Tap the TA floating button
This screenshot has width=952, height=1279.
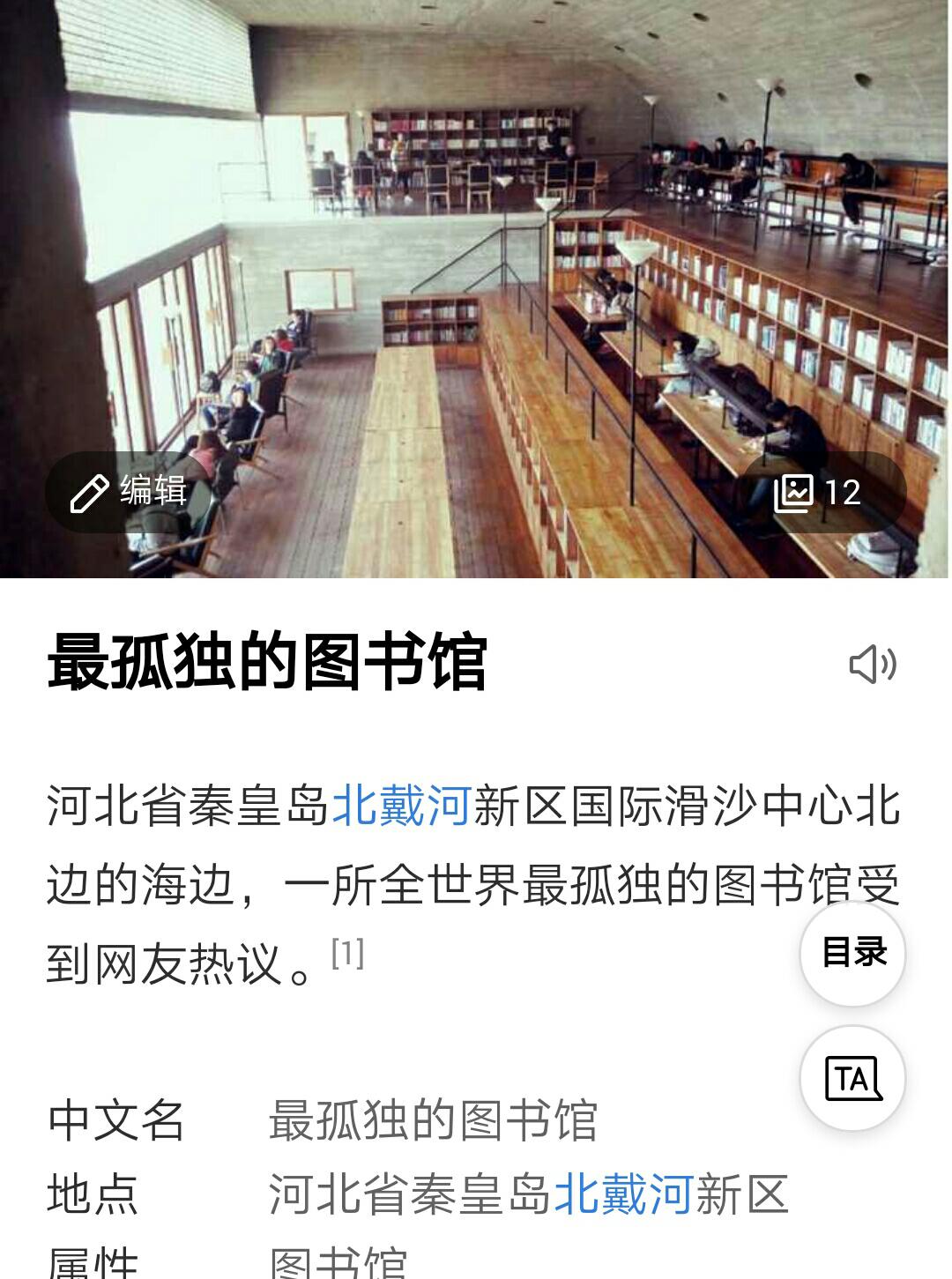[852, 1078]
